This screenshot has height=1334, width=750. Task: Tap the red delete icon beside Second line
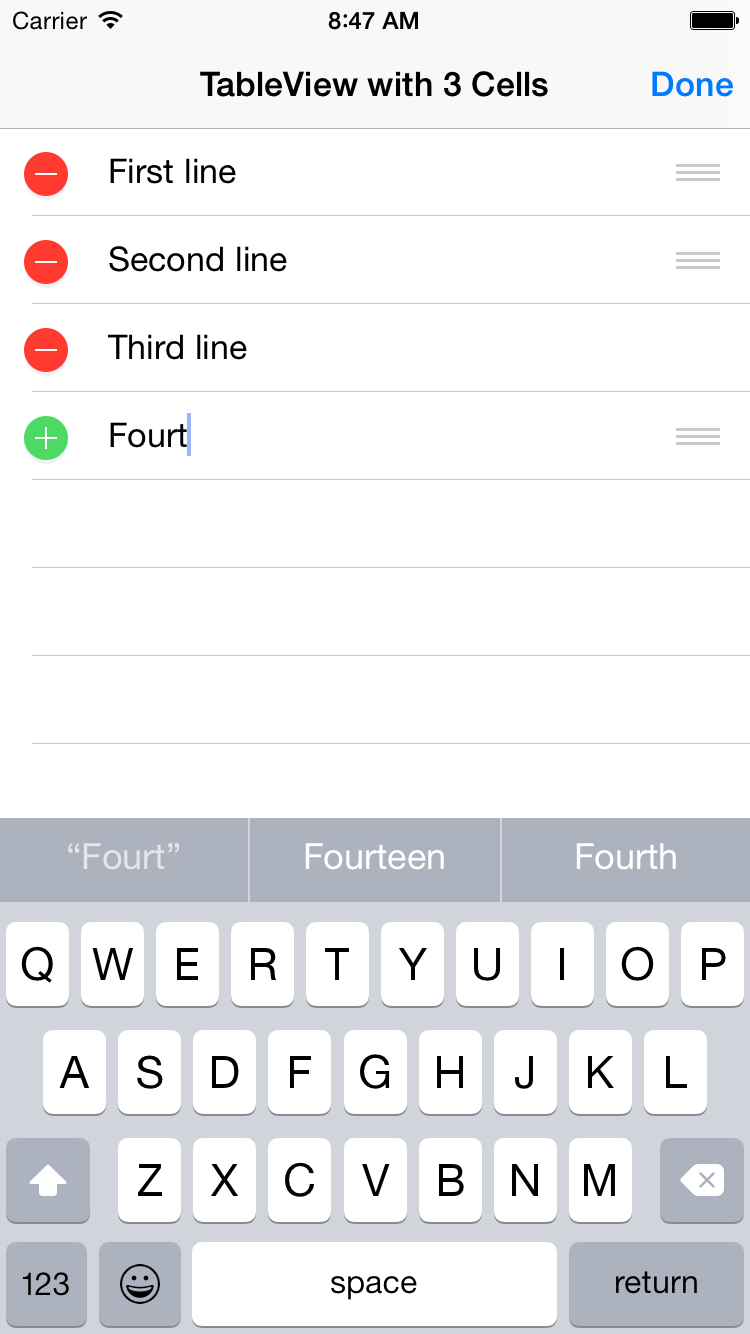[46, 261]
